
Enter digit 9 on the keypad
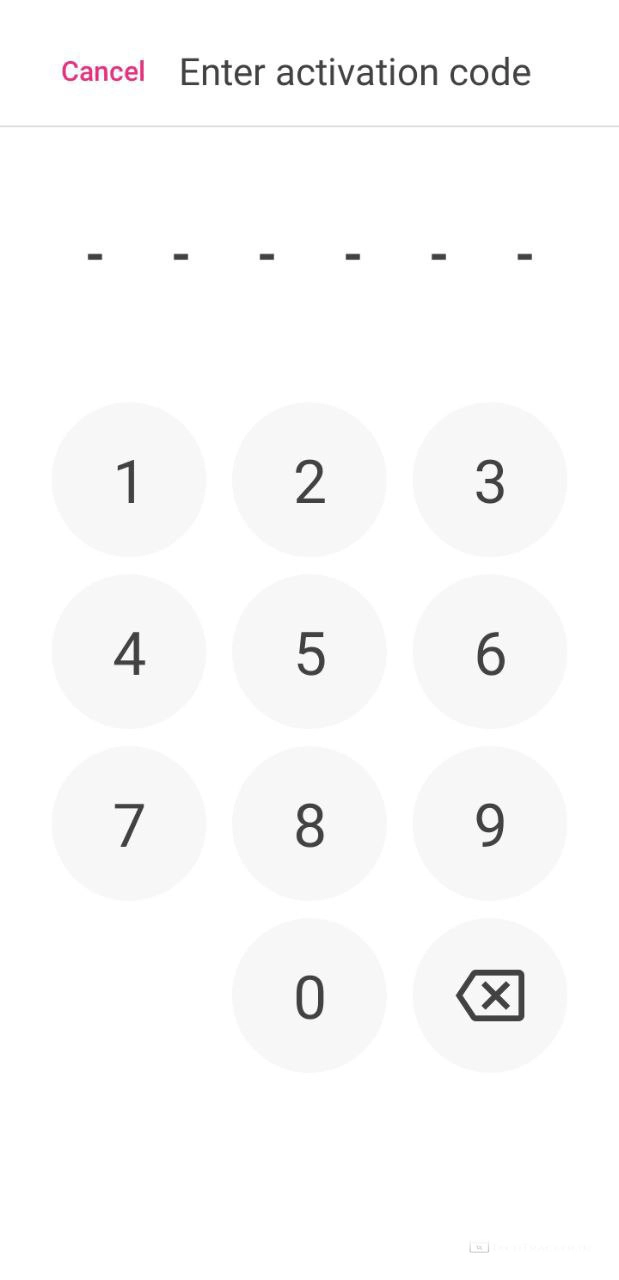tap(489, 824)
